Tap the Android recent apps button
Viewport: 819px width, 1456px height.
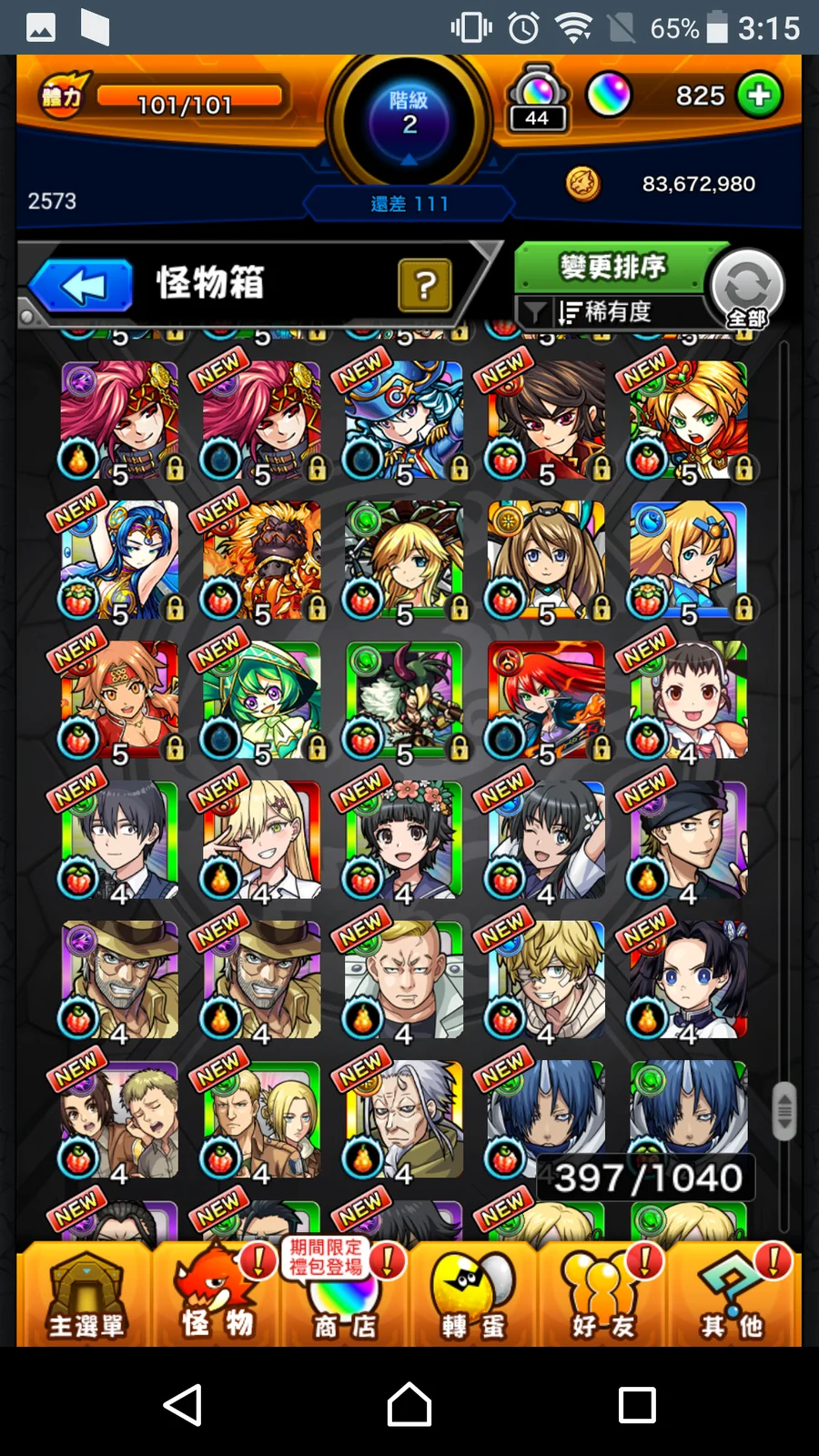(x=637, y=1404)
